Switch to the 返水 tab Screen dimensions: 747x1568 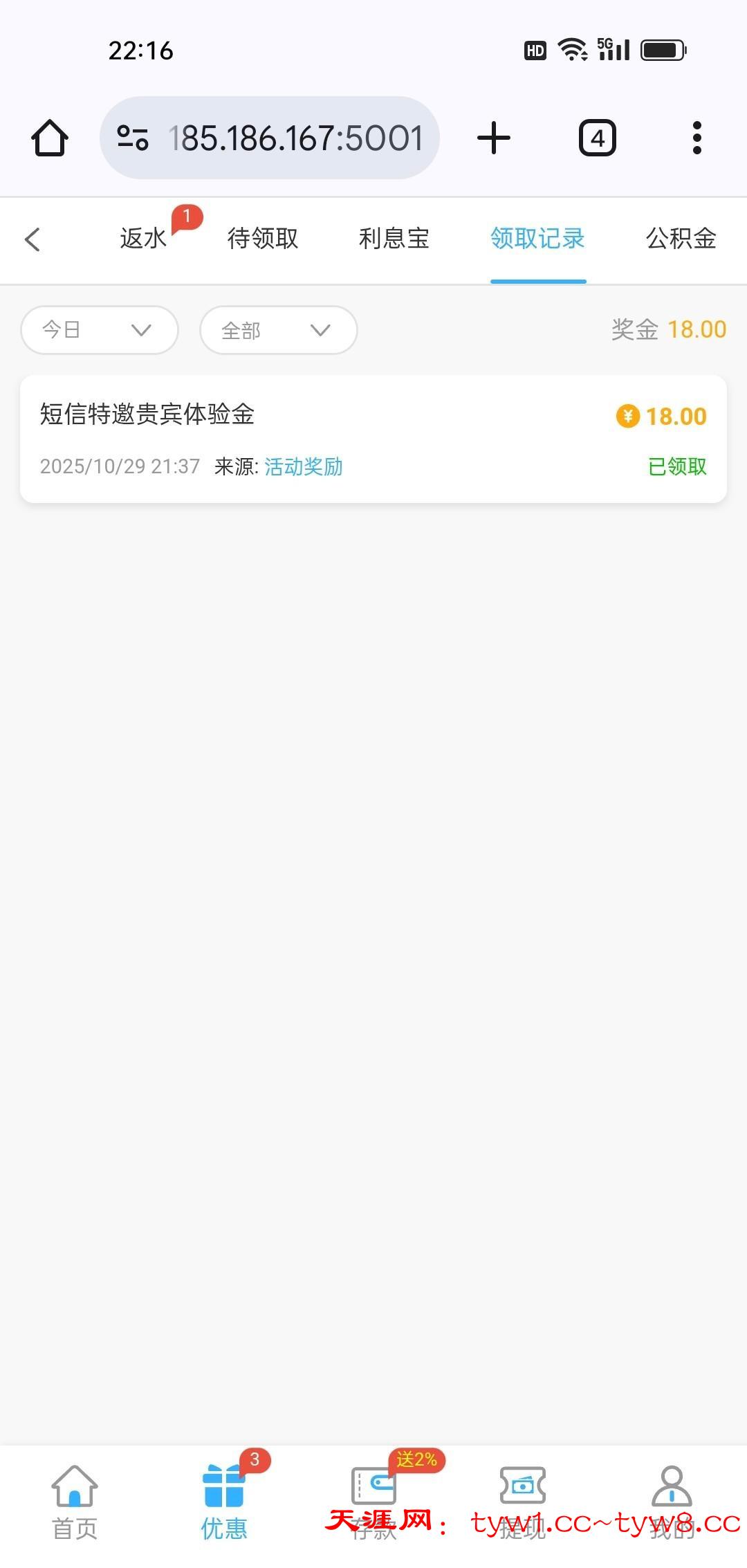coord(144,239)
